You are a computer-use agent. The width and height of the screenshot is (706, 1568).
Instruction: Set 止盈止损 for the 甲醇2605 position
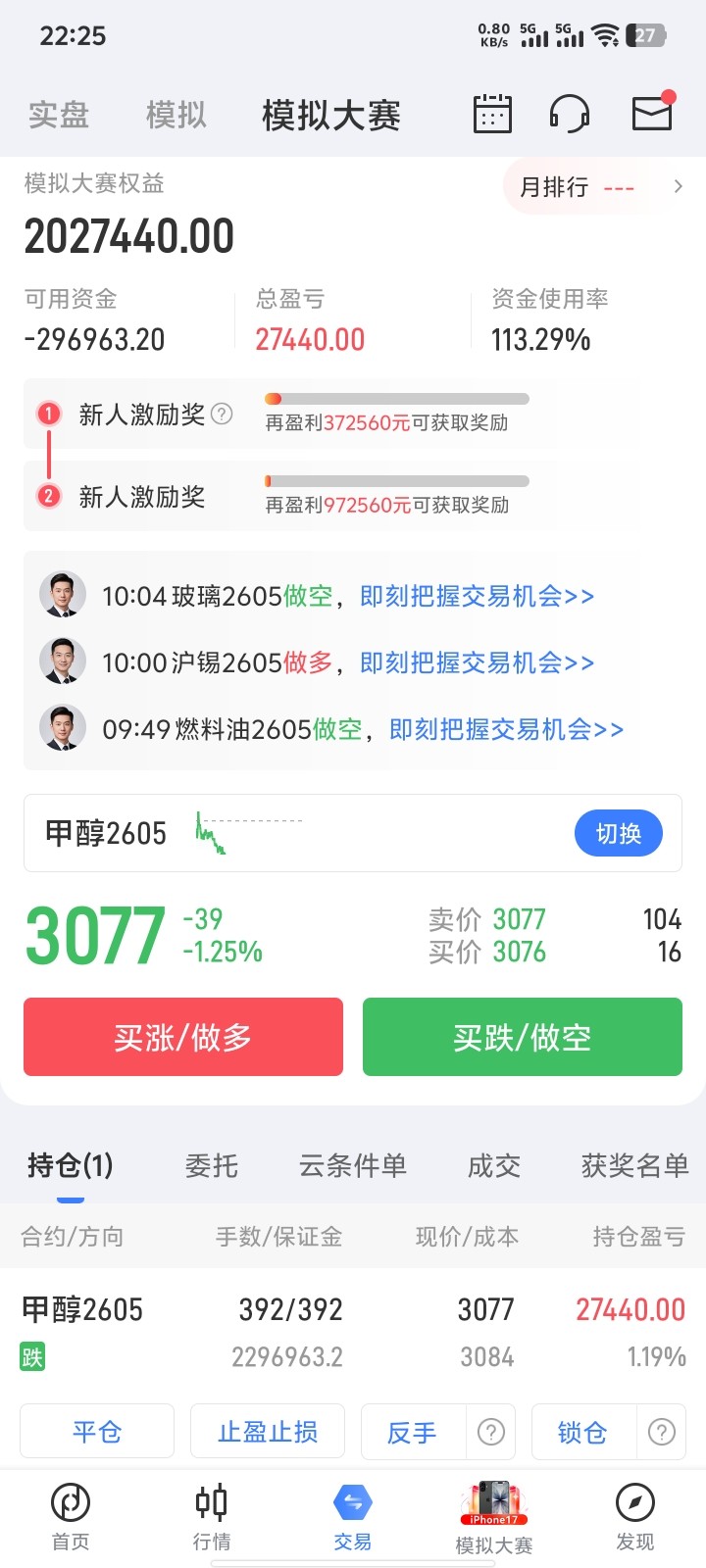pyautogui.click(x=268, y=1432)
